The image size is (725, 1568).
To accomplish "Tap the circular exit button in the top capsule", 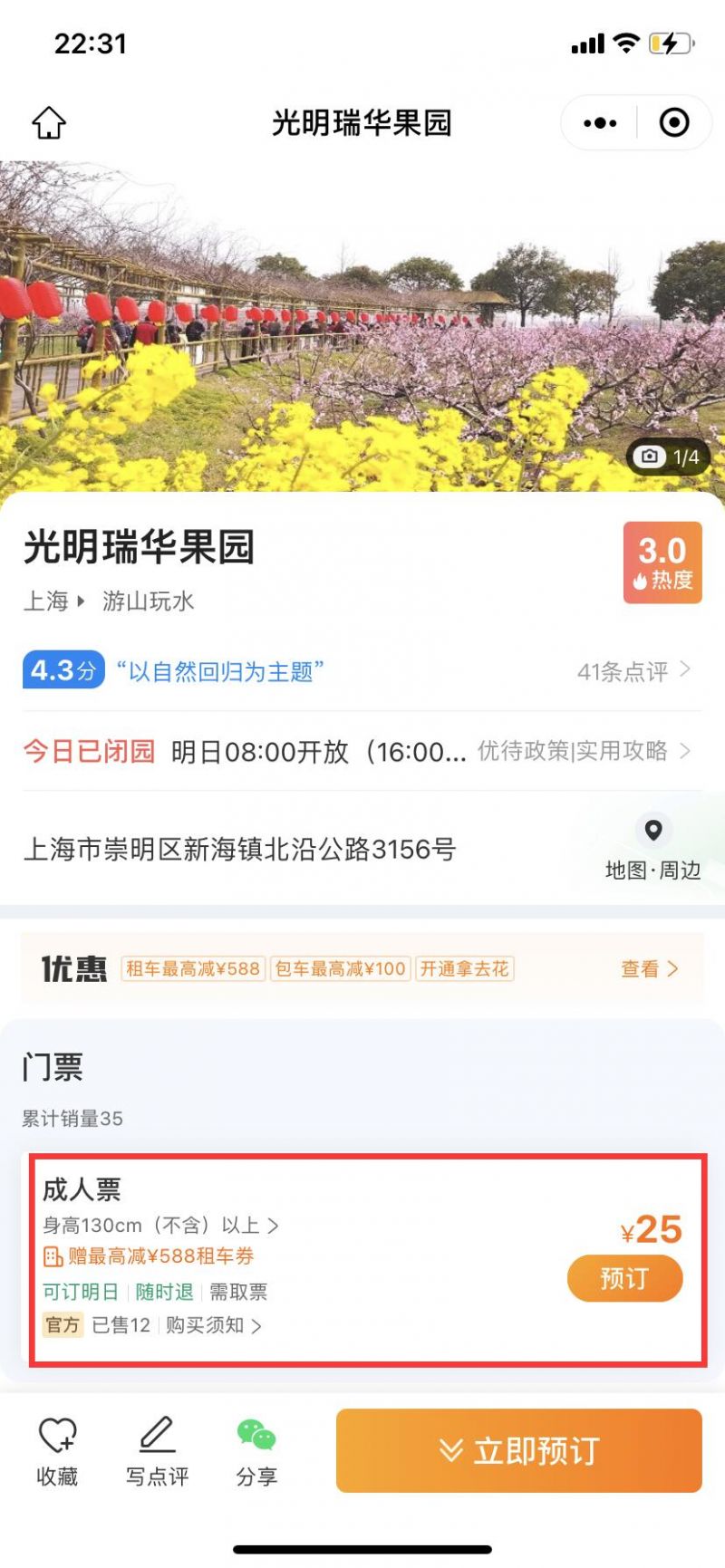I will (674, 121).
